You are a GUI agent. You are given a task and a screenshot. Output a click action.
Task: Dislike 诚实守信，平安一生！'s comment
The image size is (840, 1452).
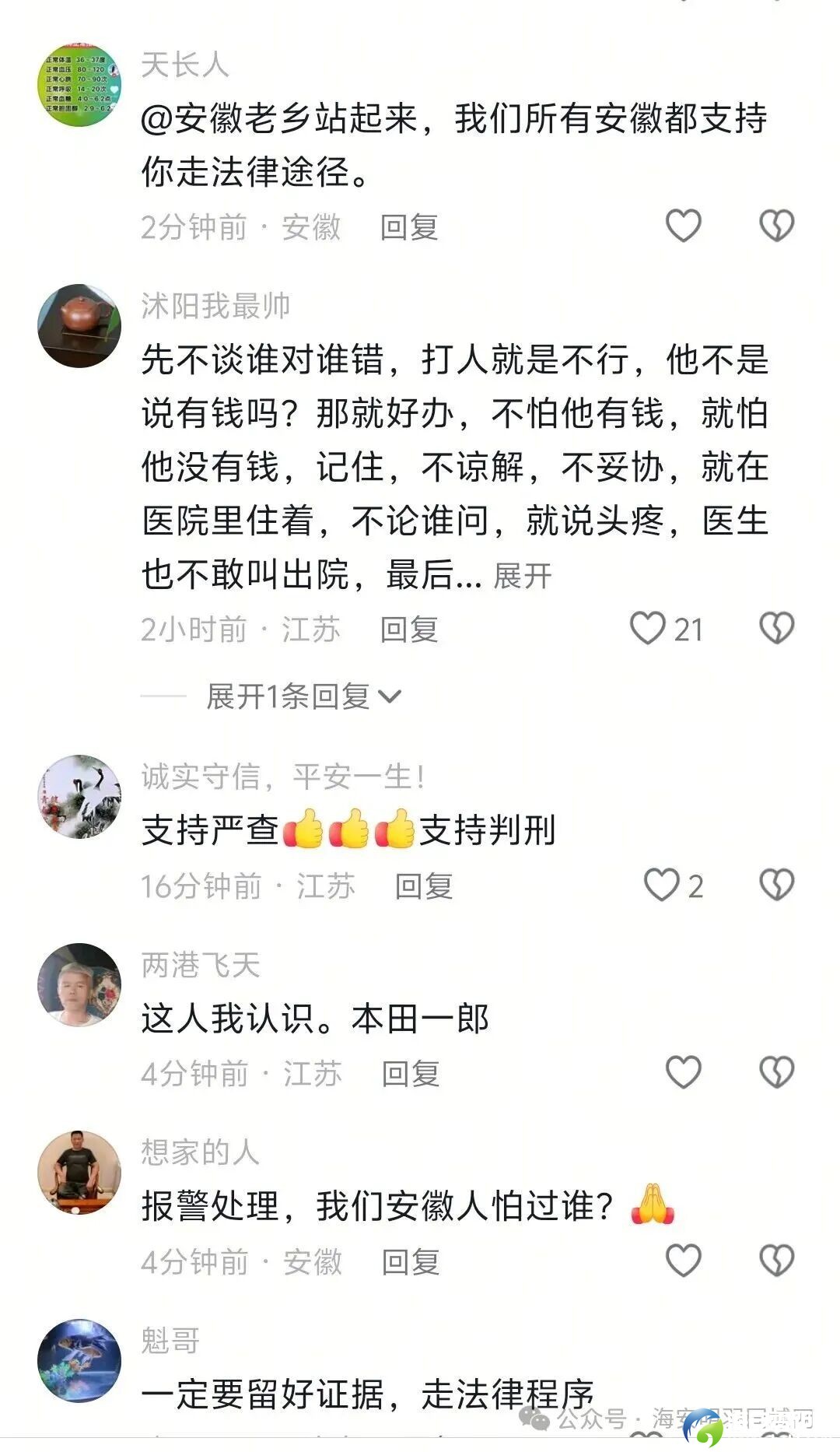(776, 886)
